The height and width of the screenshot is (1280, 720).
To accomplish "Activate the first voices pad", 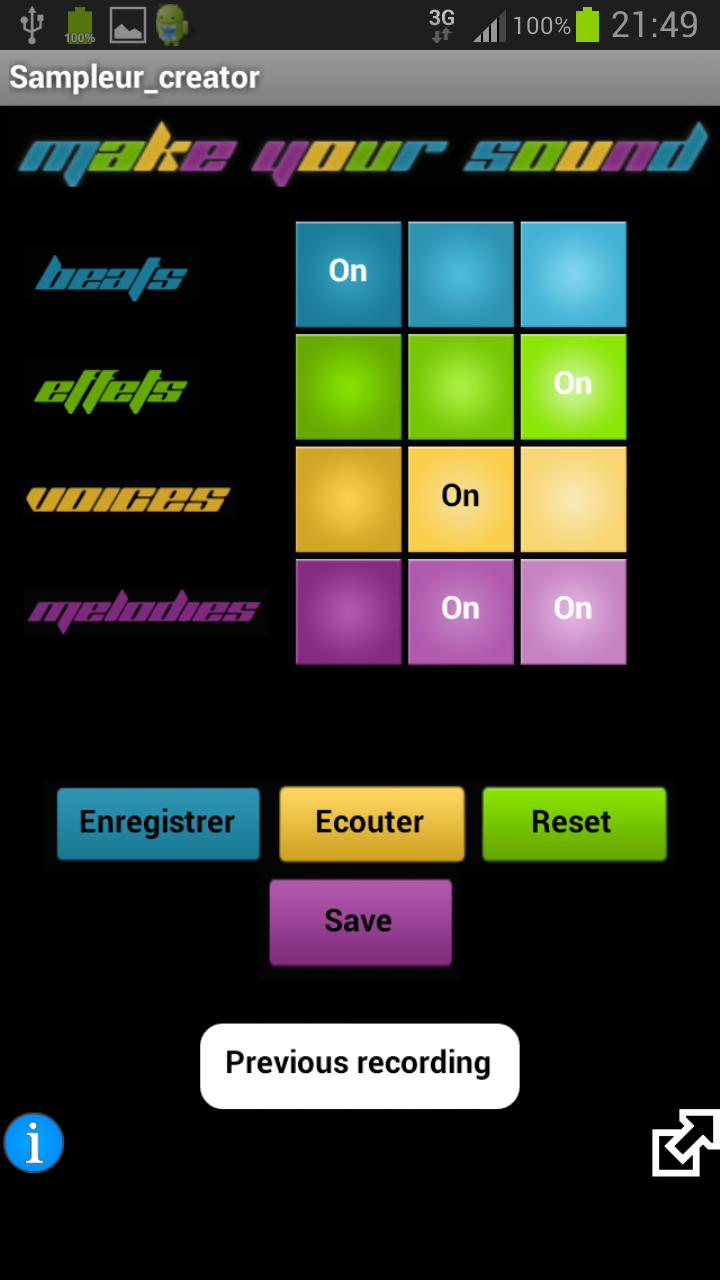I will pyautogui.click(x=348, y=499).
